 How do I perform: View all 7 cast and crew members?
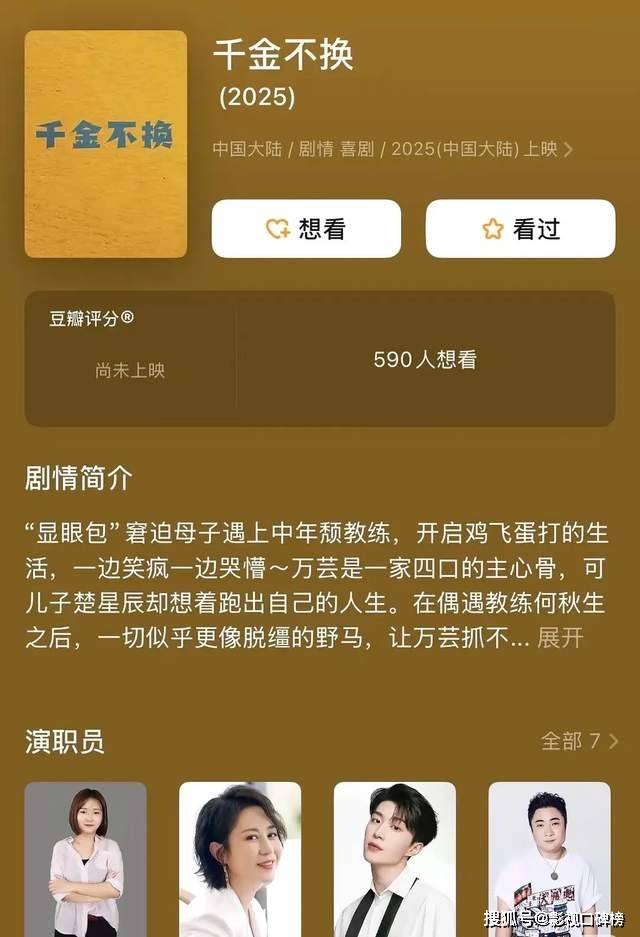click(579, 741)
